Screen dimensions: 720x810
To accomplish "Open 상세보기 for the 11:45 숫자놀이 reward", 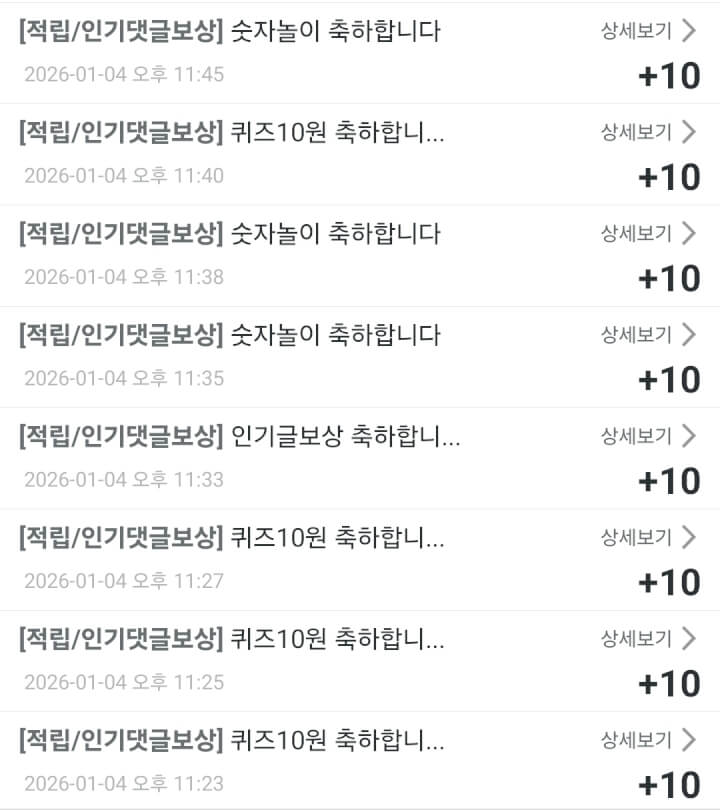I will click(647, 31).
